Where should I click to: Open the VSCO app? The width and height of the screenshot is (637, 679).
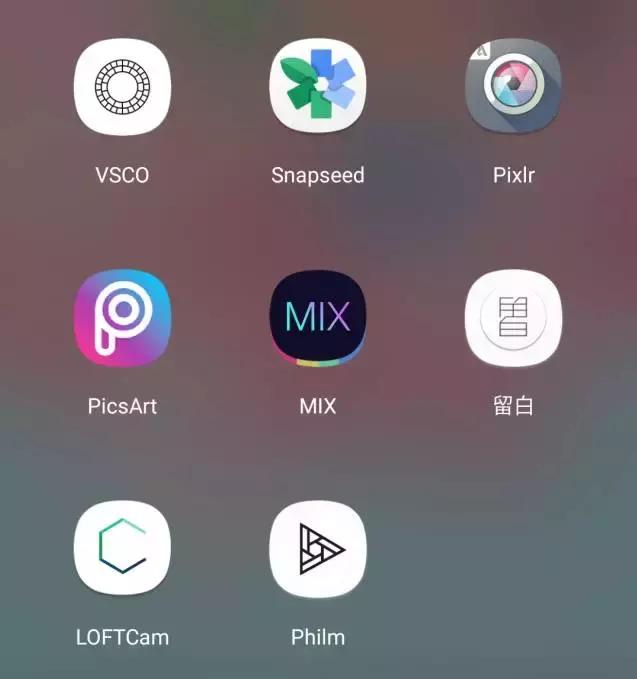[122, 87]
